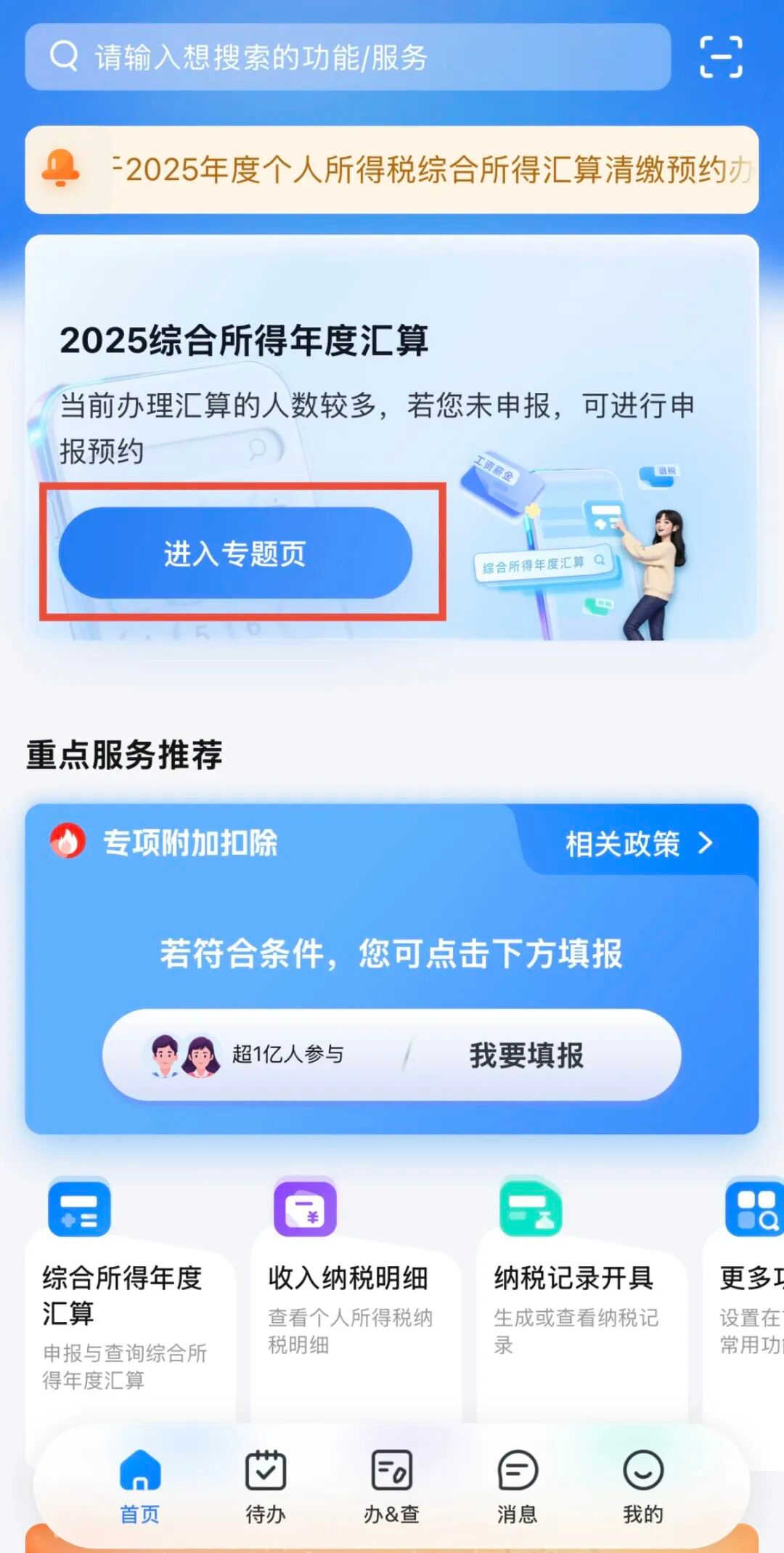The width and height of the screenshot is (784, 1553).
Task: Open 纳税记录开具 card
Action: [x=581, y=1307]
